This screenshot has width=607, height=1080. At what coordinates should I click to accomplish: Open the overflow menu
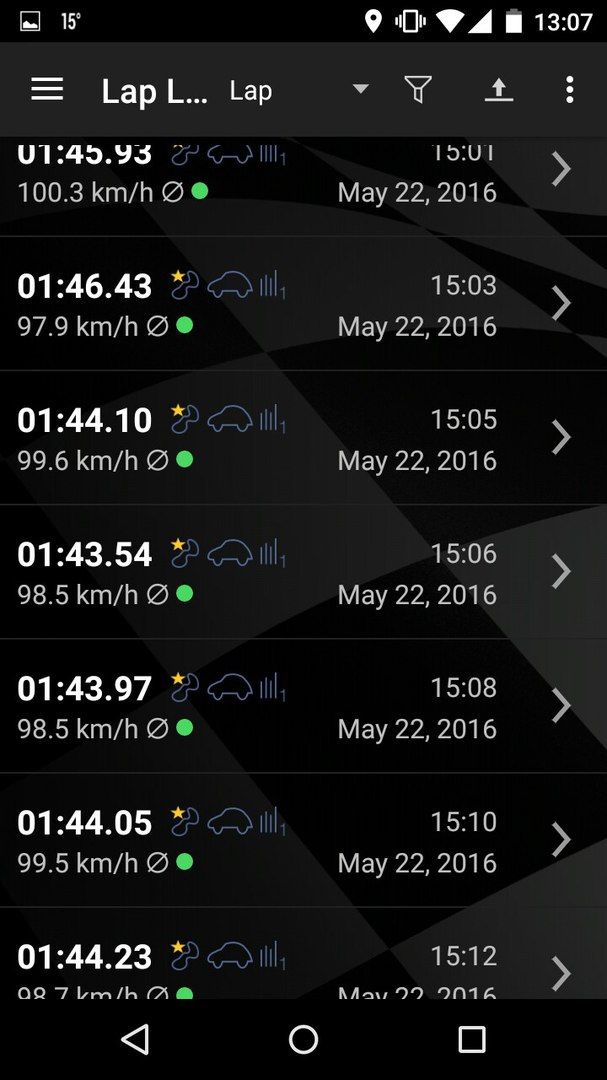click(x=569, y=90)
